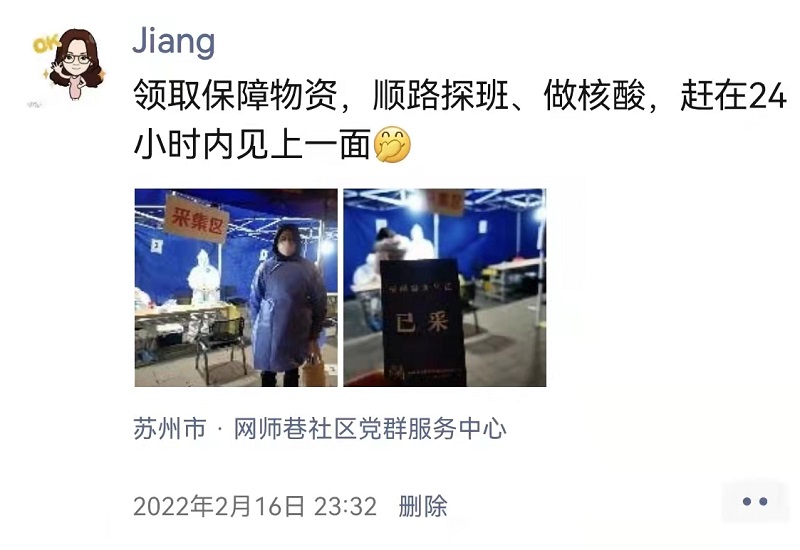The image size is (800, 550).
Task: Delete this post via 删除
Action: click(x=423, y=506)
